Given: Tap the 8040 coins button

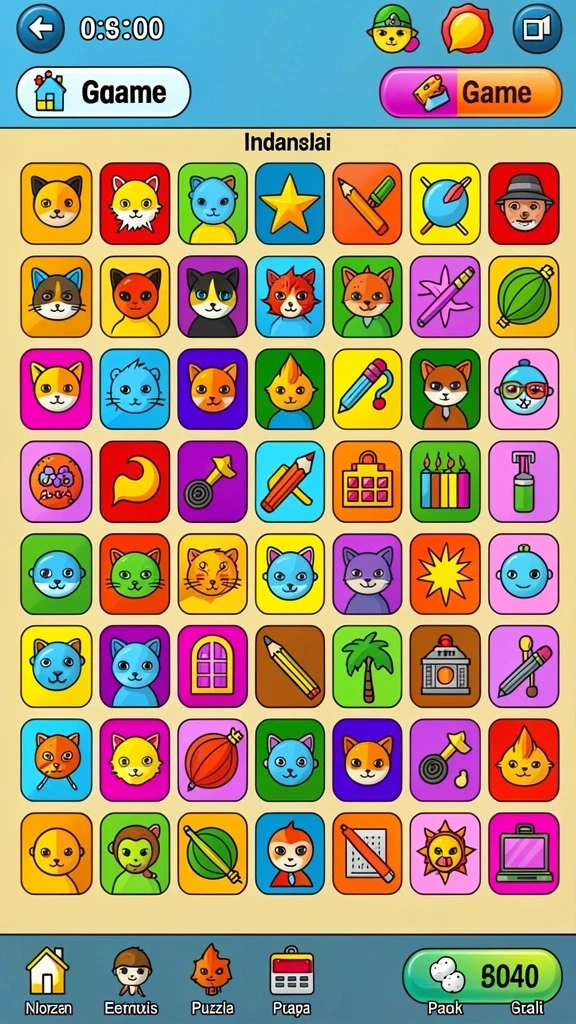Looking at the screenshot, I should click(483, 976).
